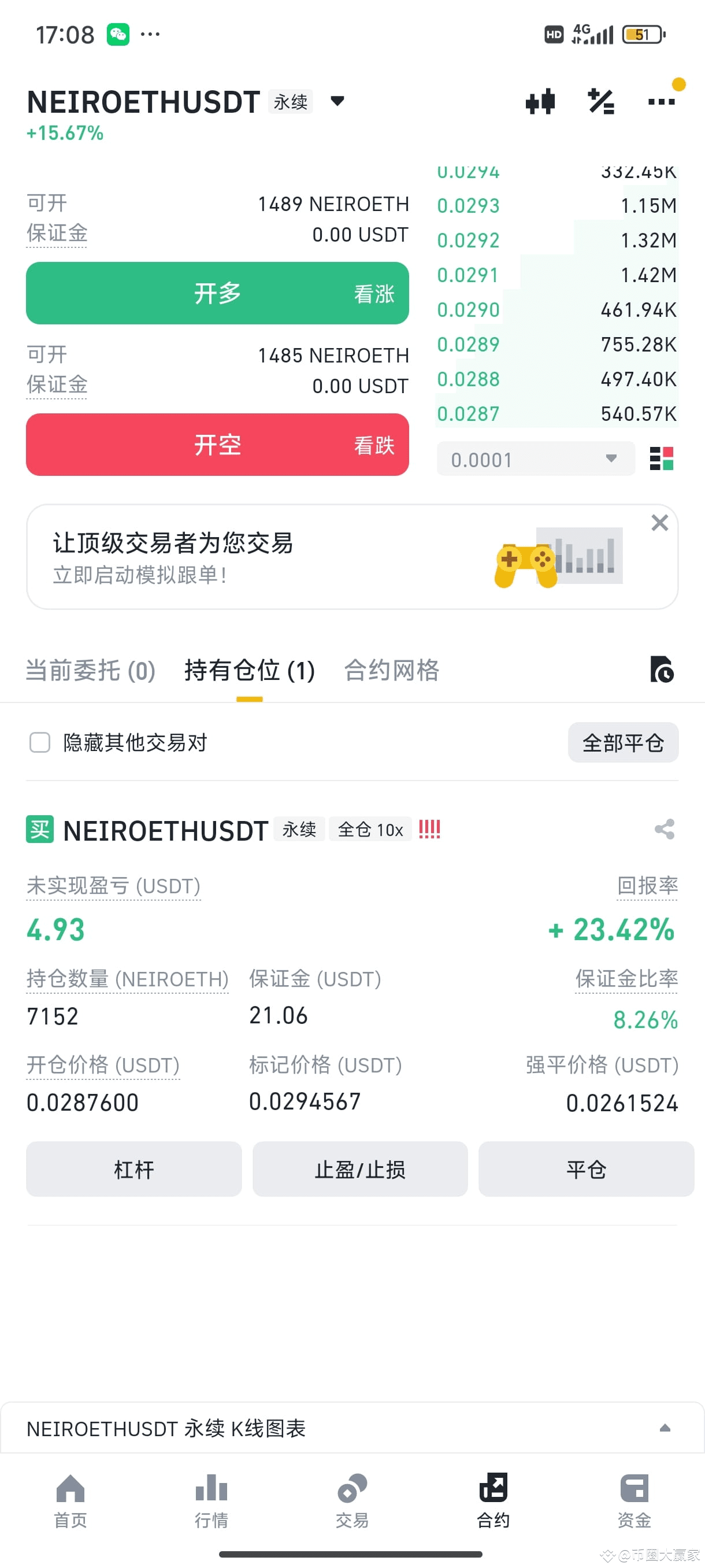Image resolution: width=705 pixels, height=1568 pixels.
Task: Click 全部平仓 to close all positions
Action: pyautogui.click(x=623, y=742)
